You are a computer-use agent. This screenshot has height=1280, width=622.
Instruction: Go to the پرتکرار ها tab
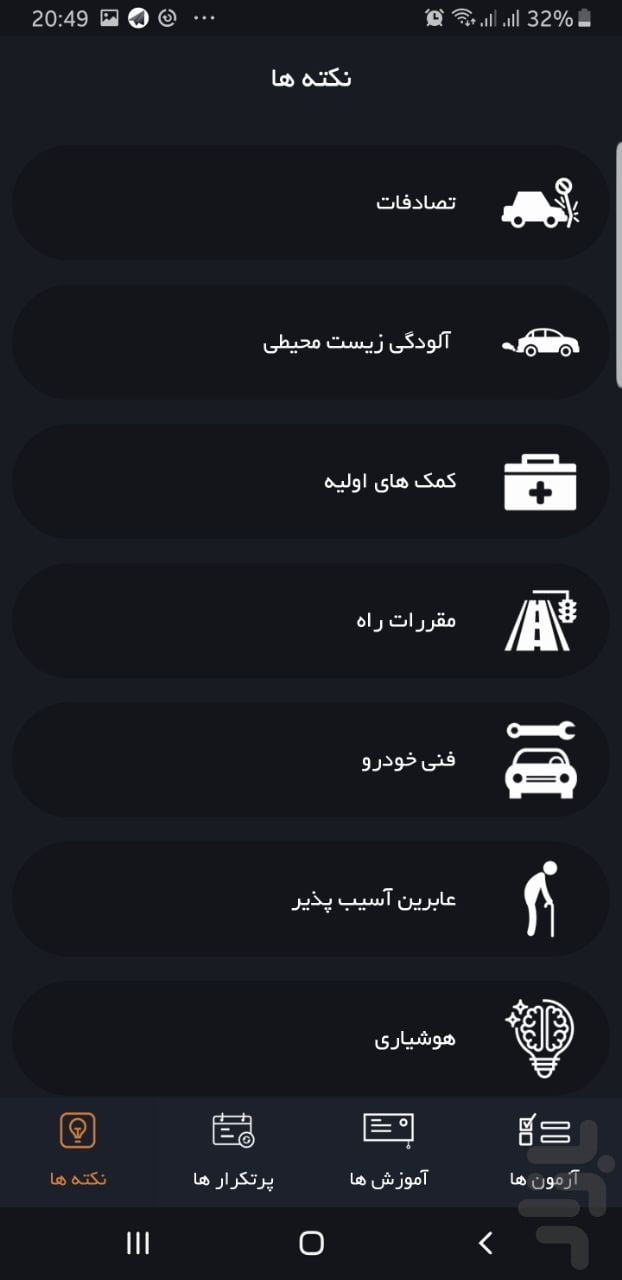coord(233,1151)
